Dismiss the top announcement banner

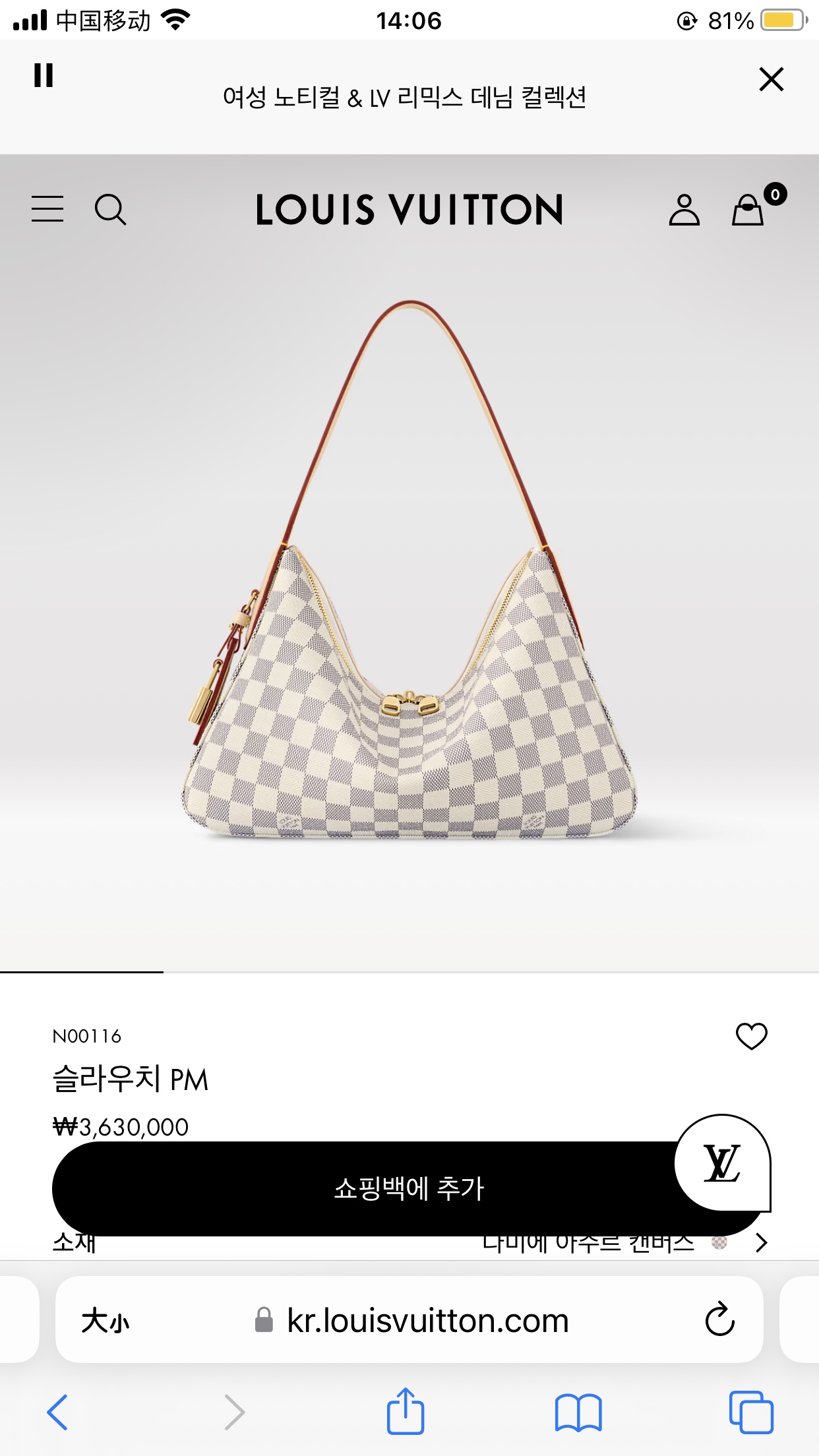pos(771,79)
